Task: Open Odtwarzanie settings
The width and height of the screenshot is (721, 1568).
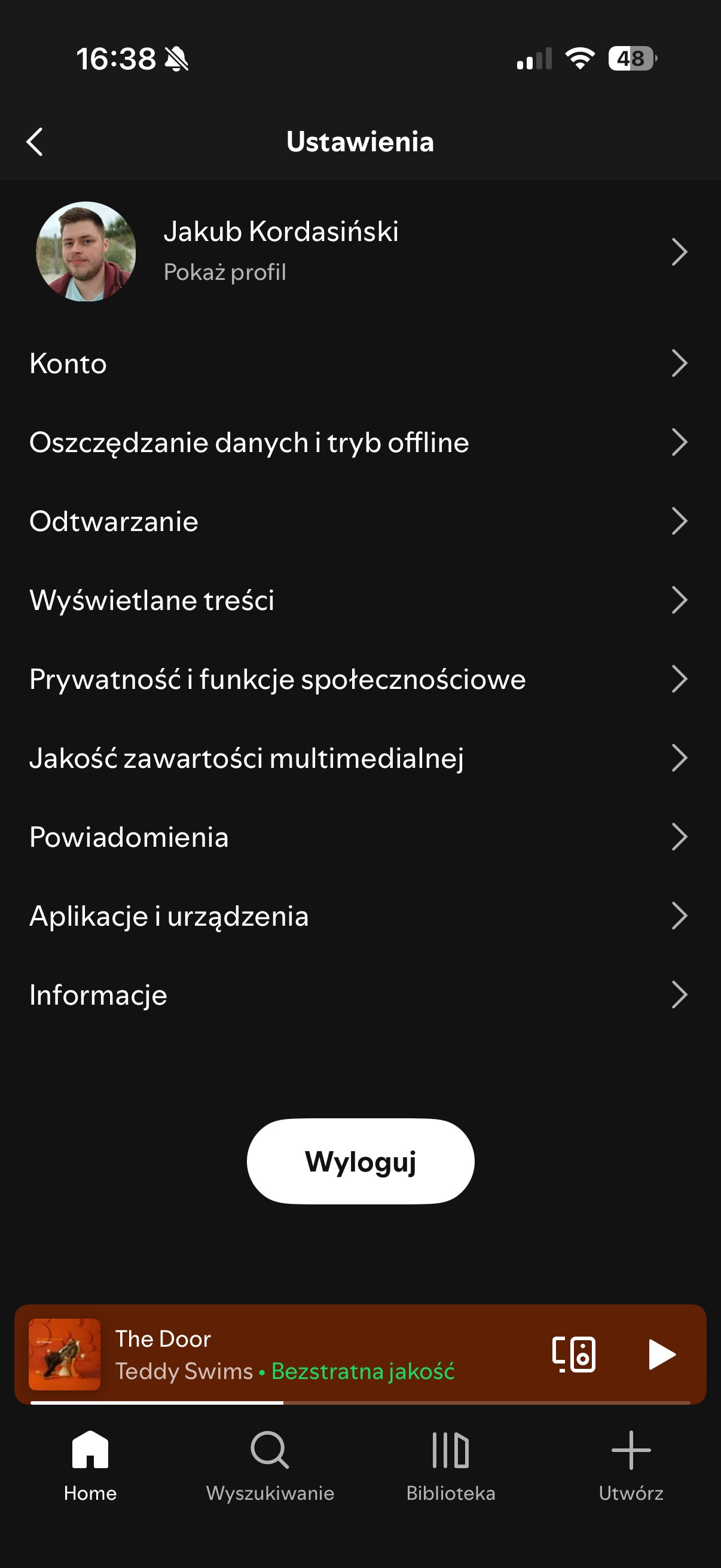Action: pos(360,521)
